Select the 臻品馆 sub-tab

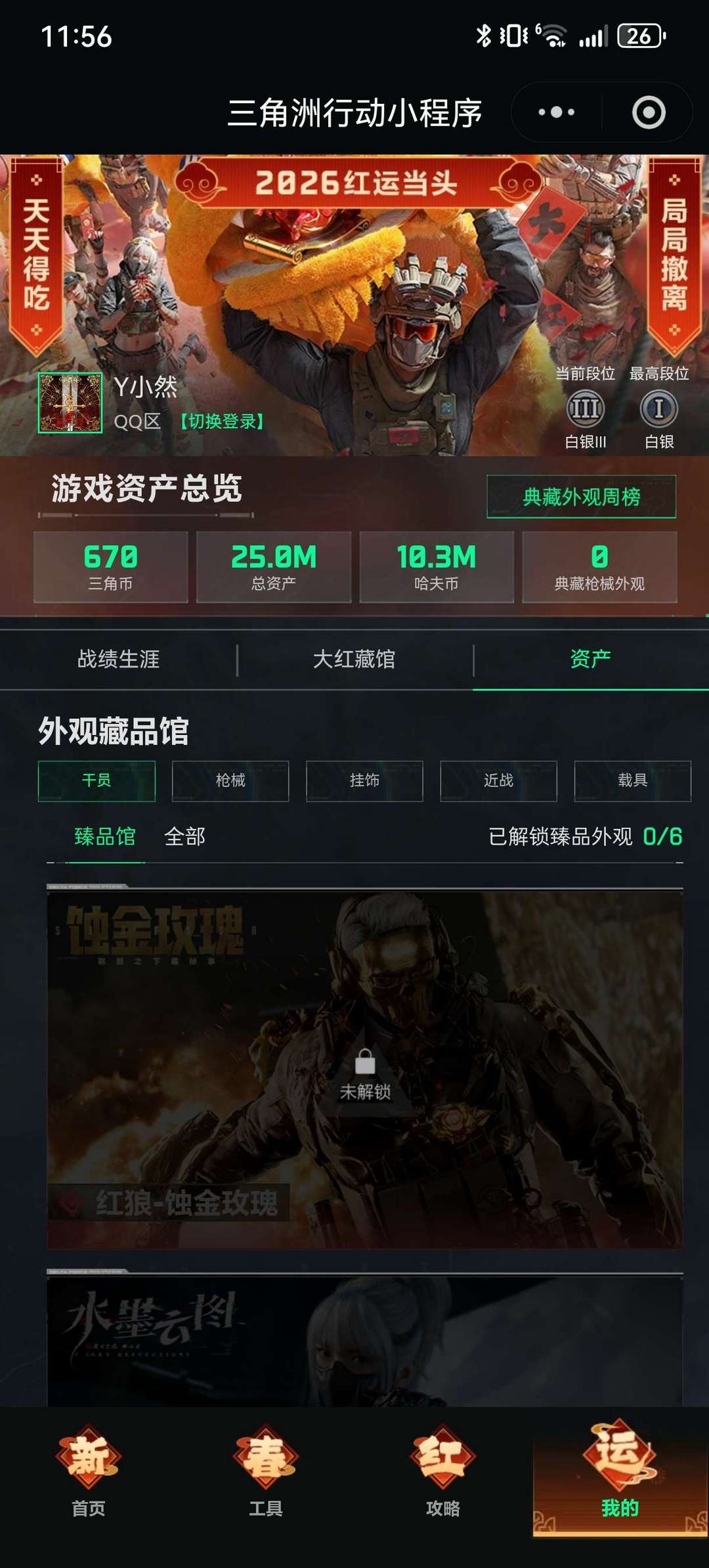(x=104, y=835)
